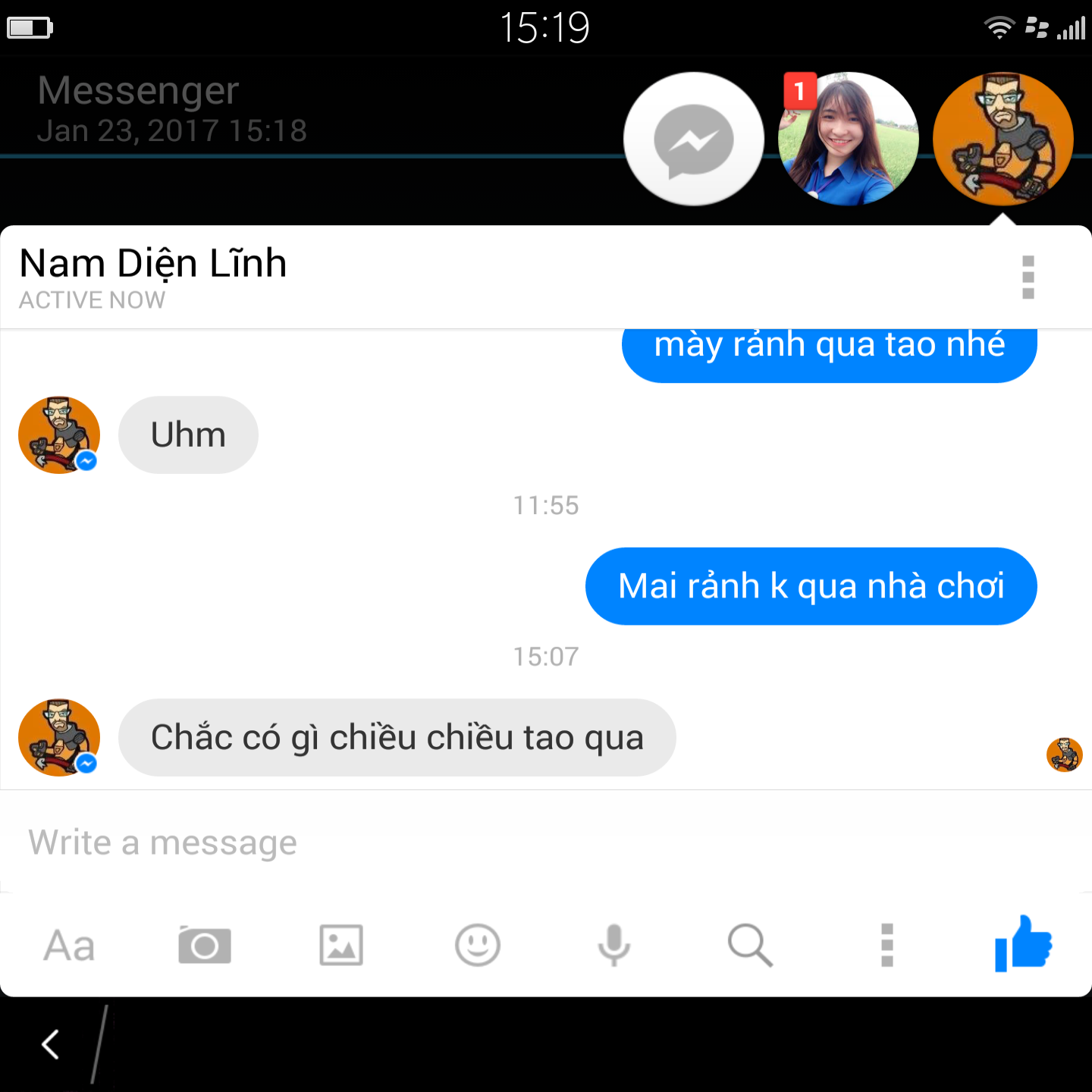1092x1092 pixels.
Task: Focus the Write a message field
Action: 531,842
